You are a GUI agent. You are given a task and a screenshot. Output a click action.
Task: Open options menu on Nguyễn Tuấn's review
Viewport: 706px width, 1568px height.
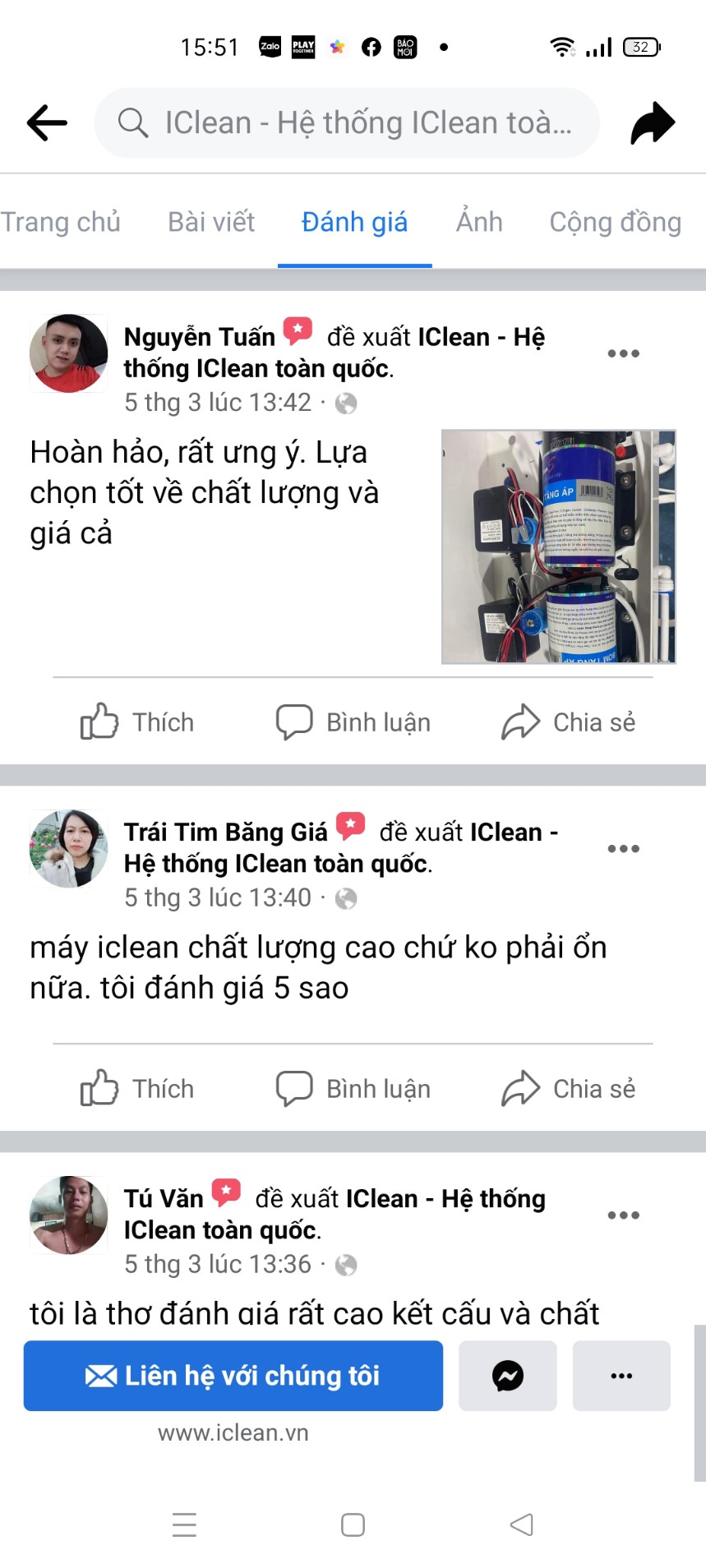tap(623, 353)
